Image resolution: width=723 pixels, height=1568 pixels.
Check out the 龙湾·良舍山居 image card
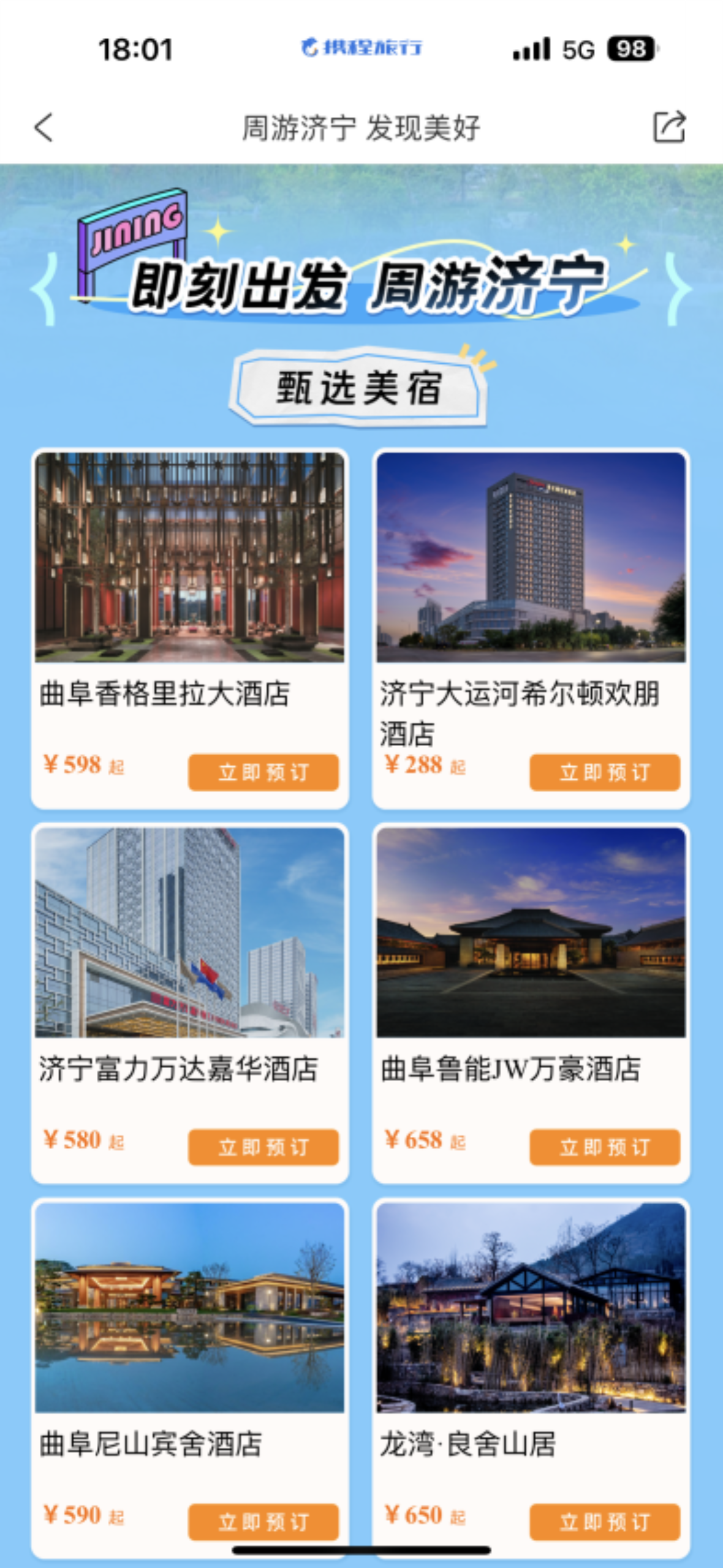(x=531, y=1307)
